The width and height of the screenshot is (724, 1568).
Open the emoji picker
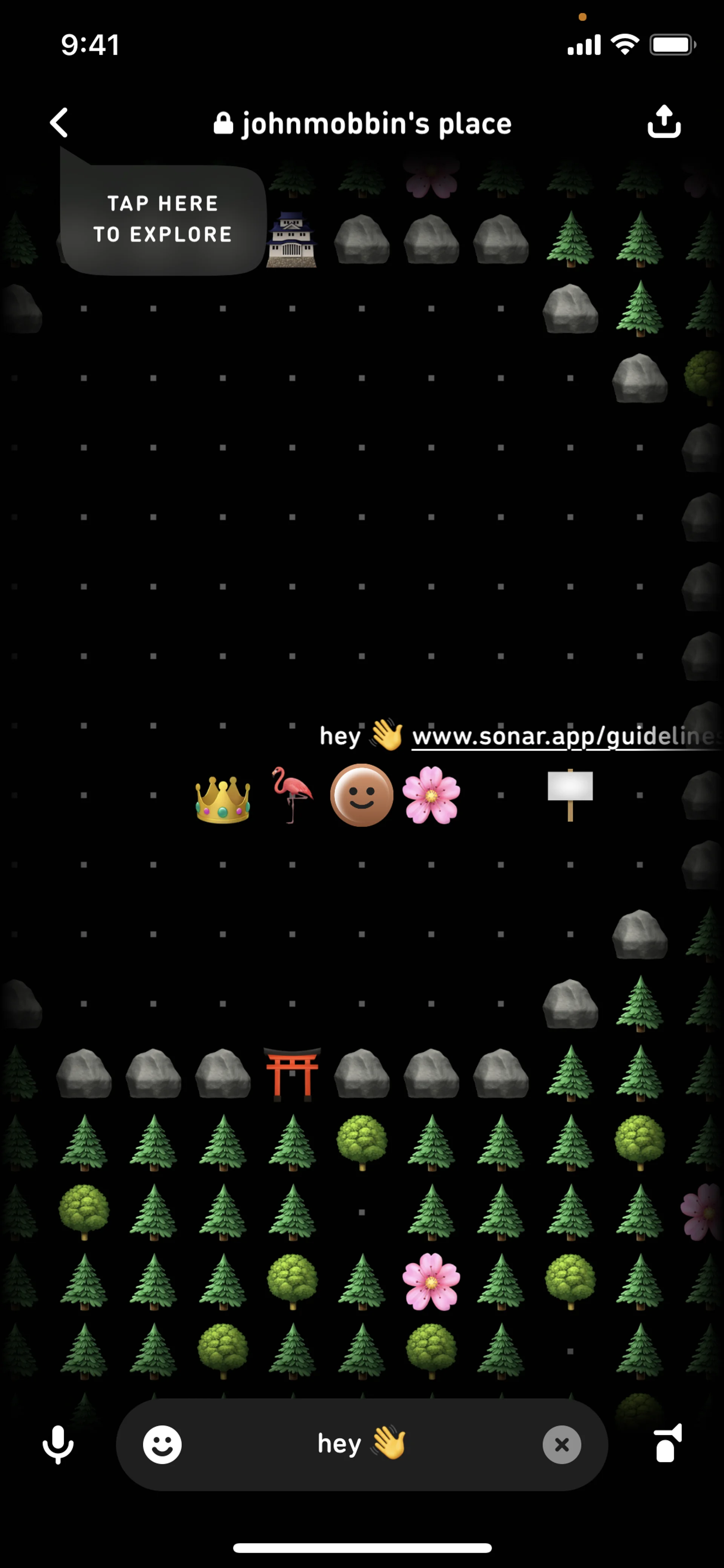(162, 1444)
